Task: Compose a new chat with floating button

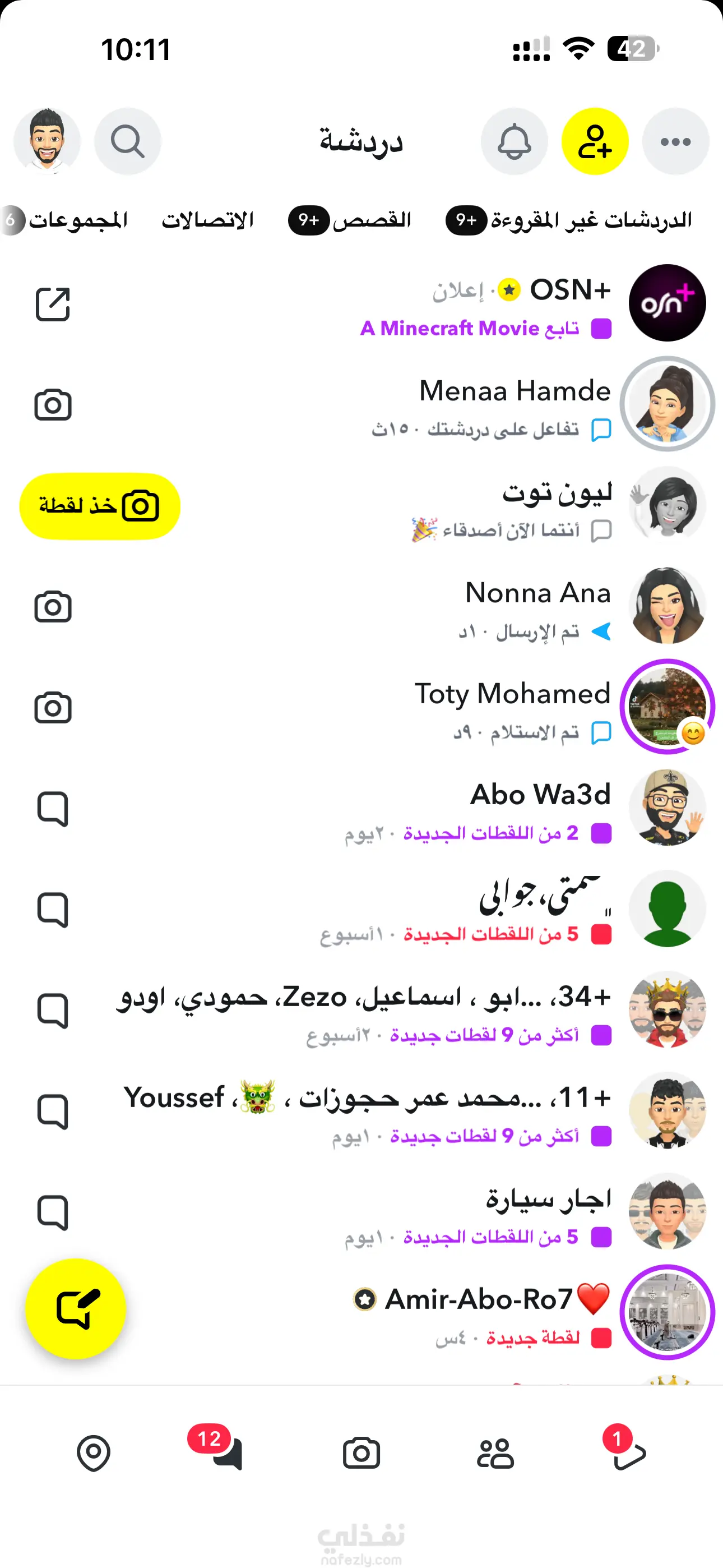Action: (x=76, y=1309)
